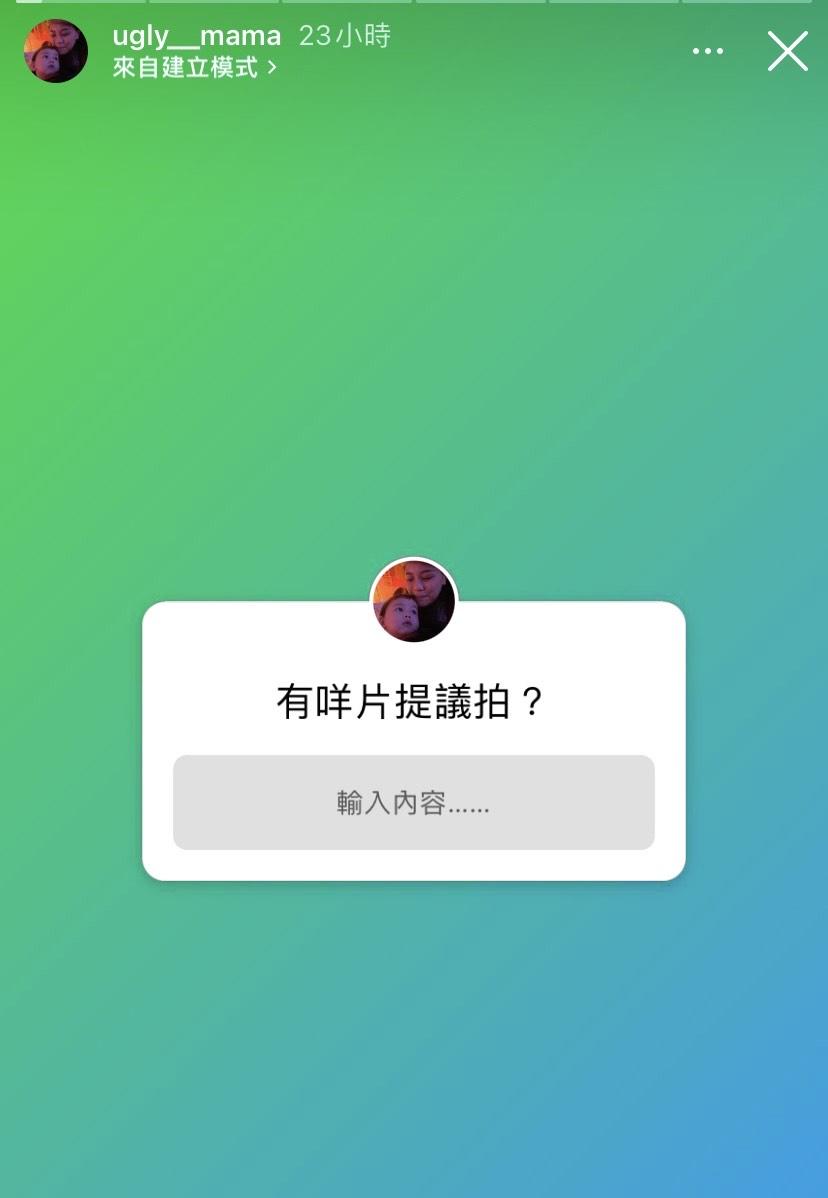Open the three-dot more options menu

click(x=708, y=51)
